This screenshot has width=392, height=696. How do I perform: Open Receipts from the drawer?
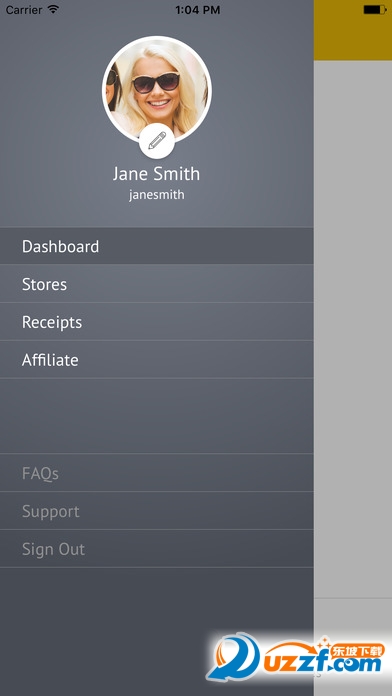coord(157,322)
